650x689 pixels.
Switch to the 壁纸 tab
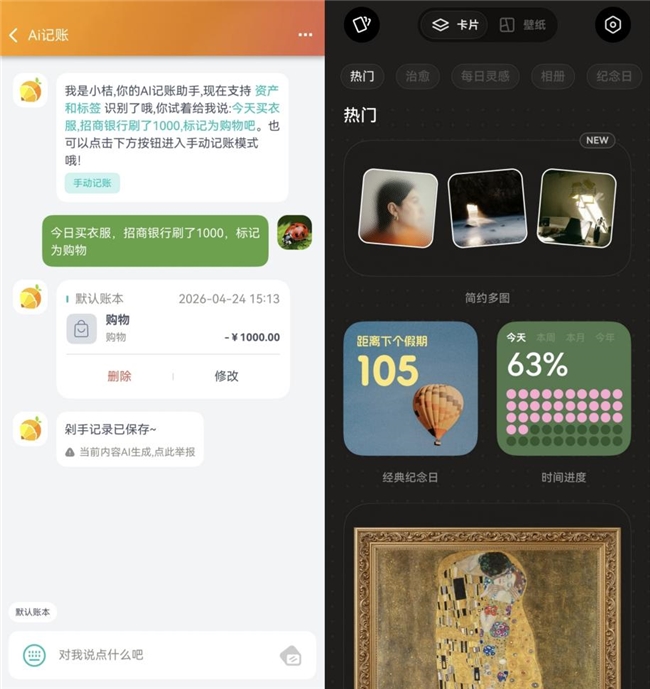pyautogui.click(x=521, y=25)
